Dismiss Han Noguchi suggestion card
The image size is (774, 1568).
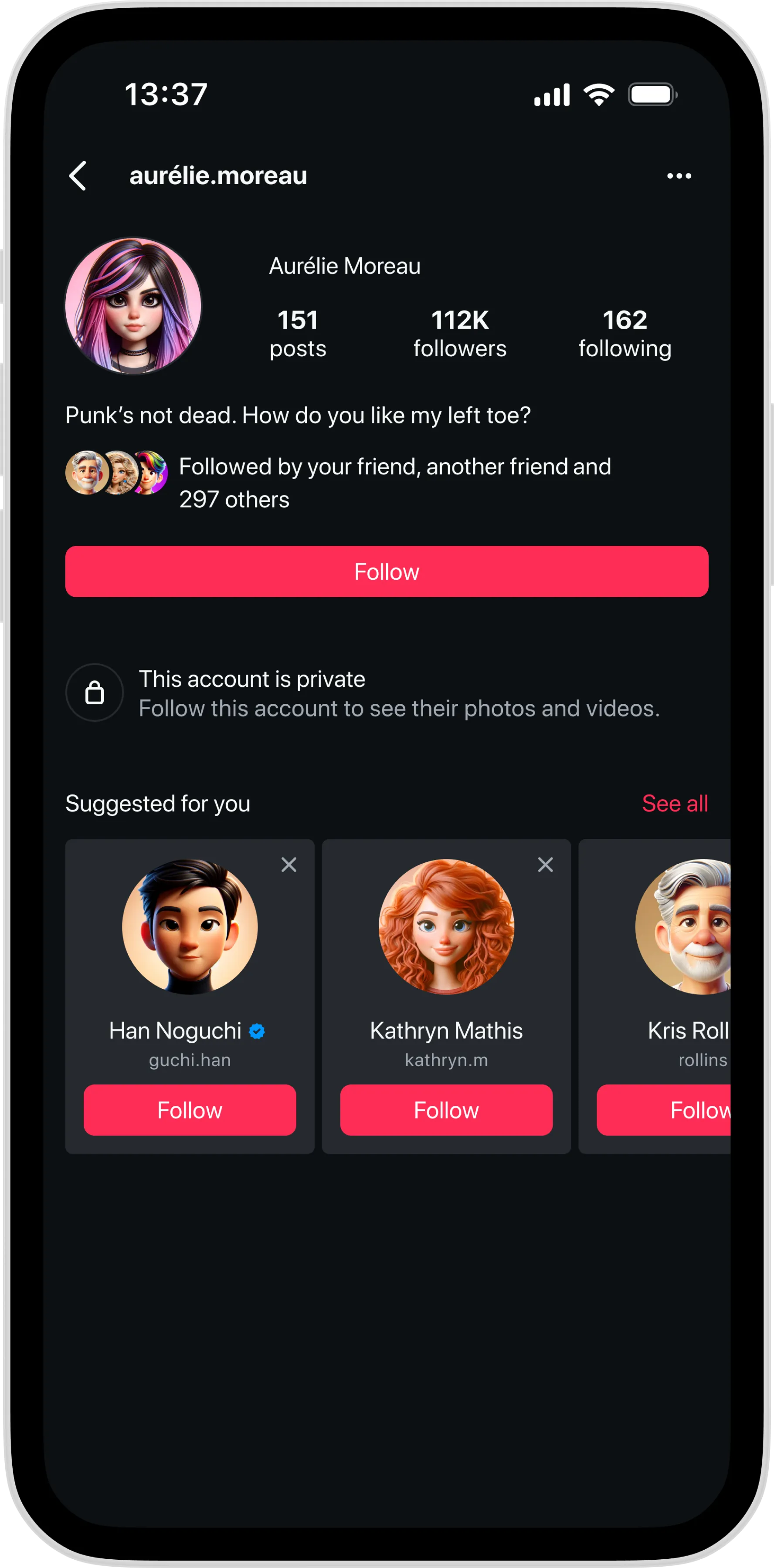click(x=289, y=864)
